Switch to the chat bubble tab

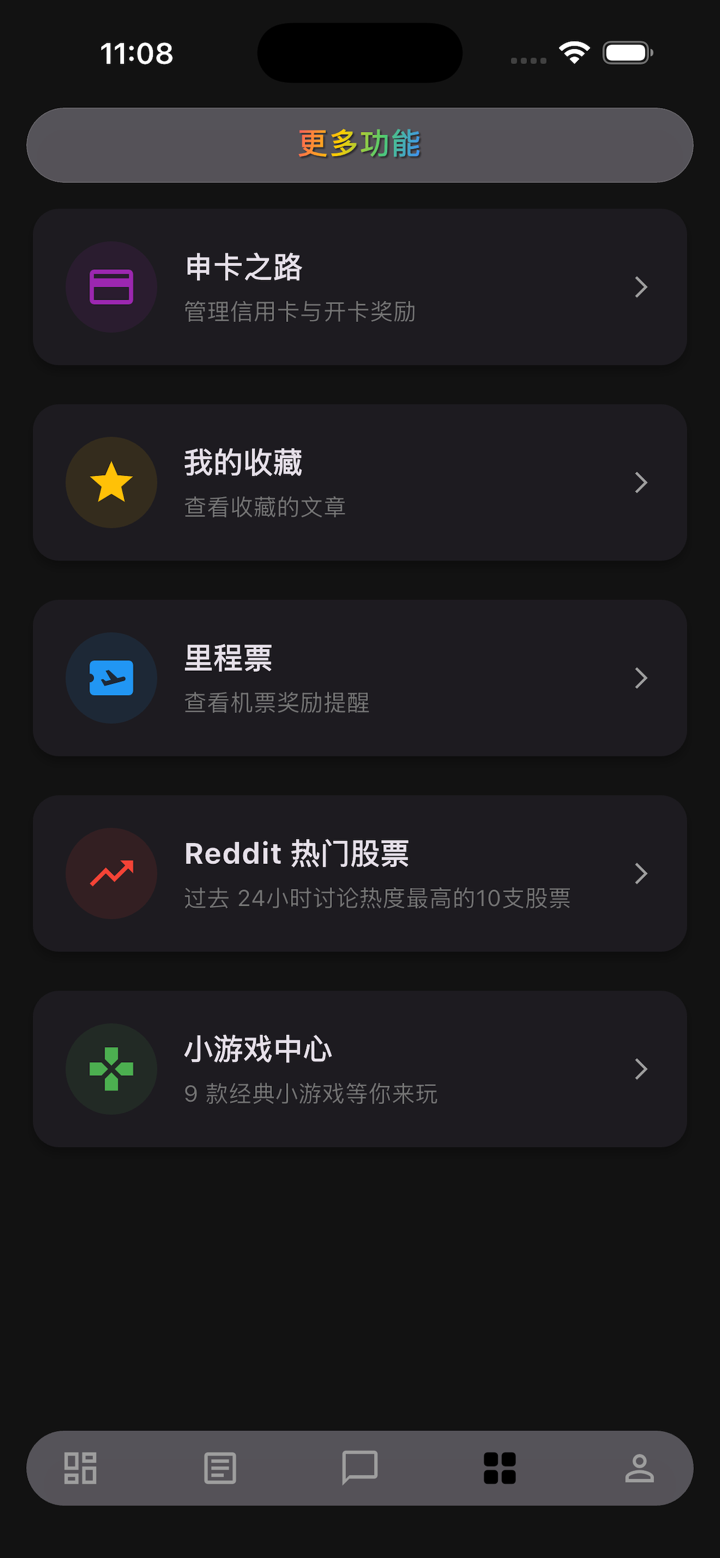360,1468
